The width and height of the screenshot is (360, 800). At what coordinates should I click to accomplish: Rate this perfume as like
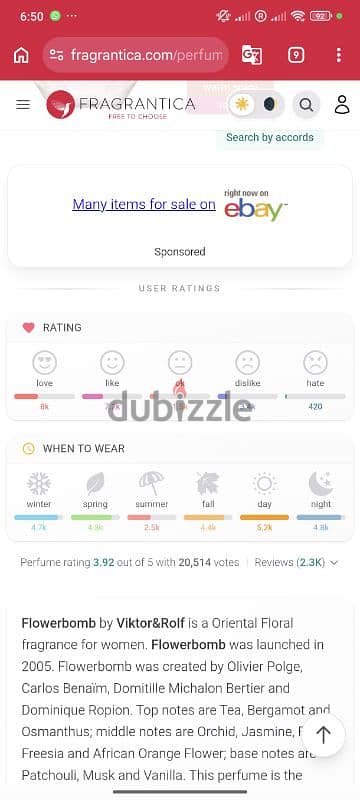coord(112,369)
